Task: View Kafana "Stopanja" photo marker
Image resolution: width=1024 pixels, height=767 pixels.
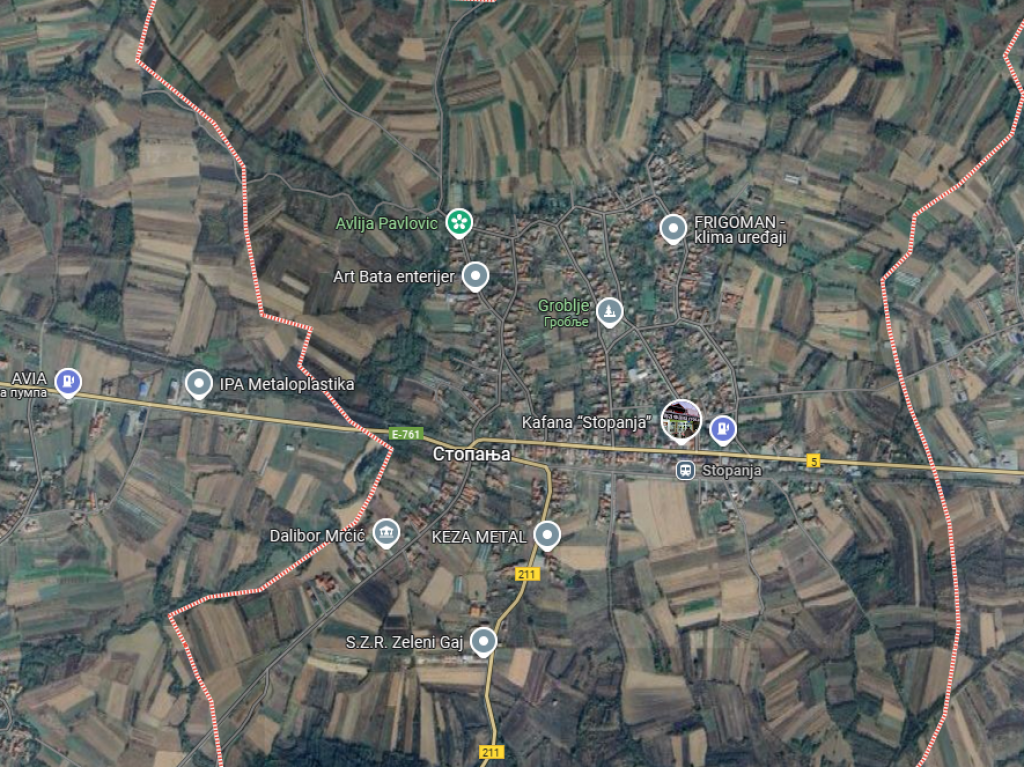Action: click(x=681, y=419)
